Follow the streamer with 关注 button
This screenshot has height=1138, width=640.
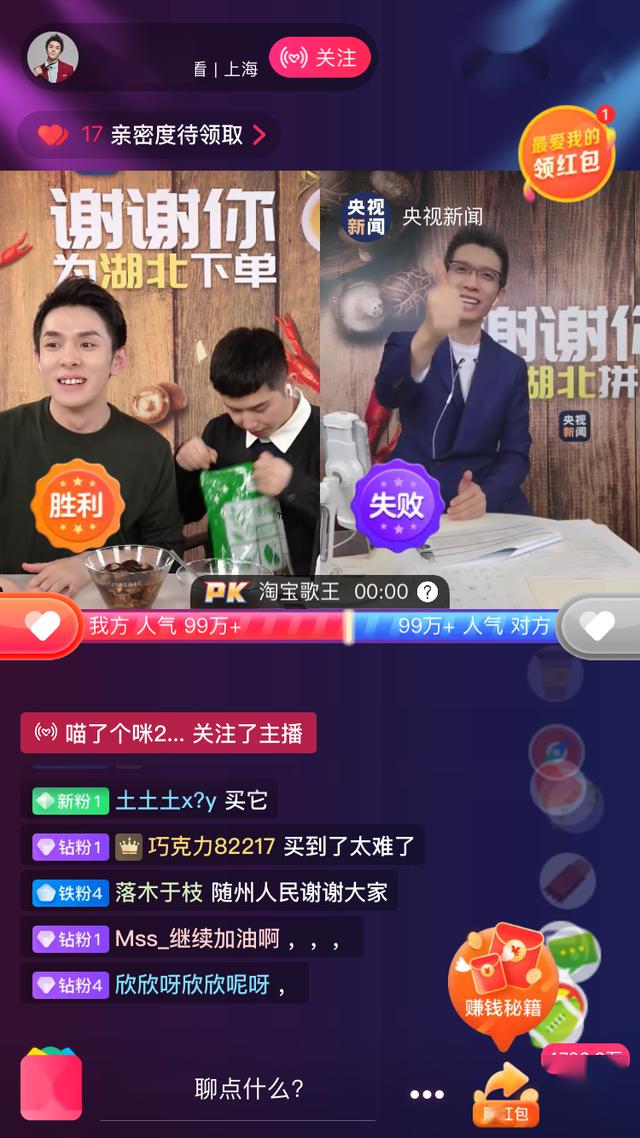[x=320, y=59]
